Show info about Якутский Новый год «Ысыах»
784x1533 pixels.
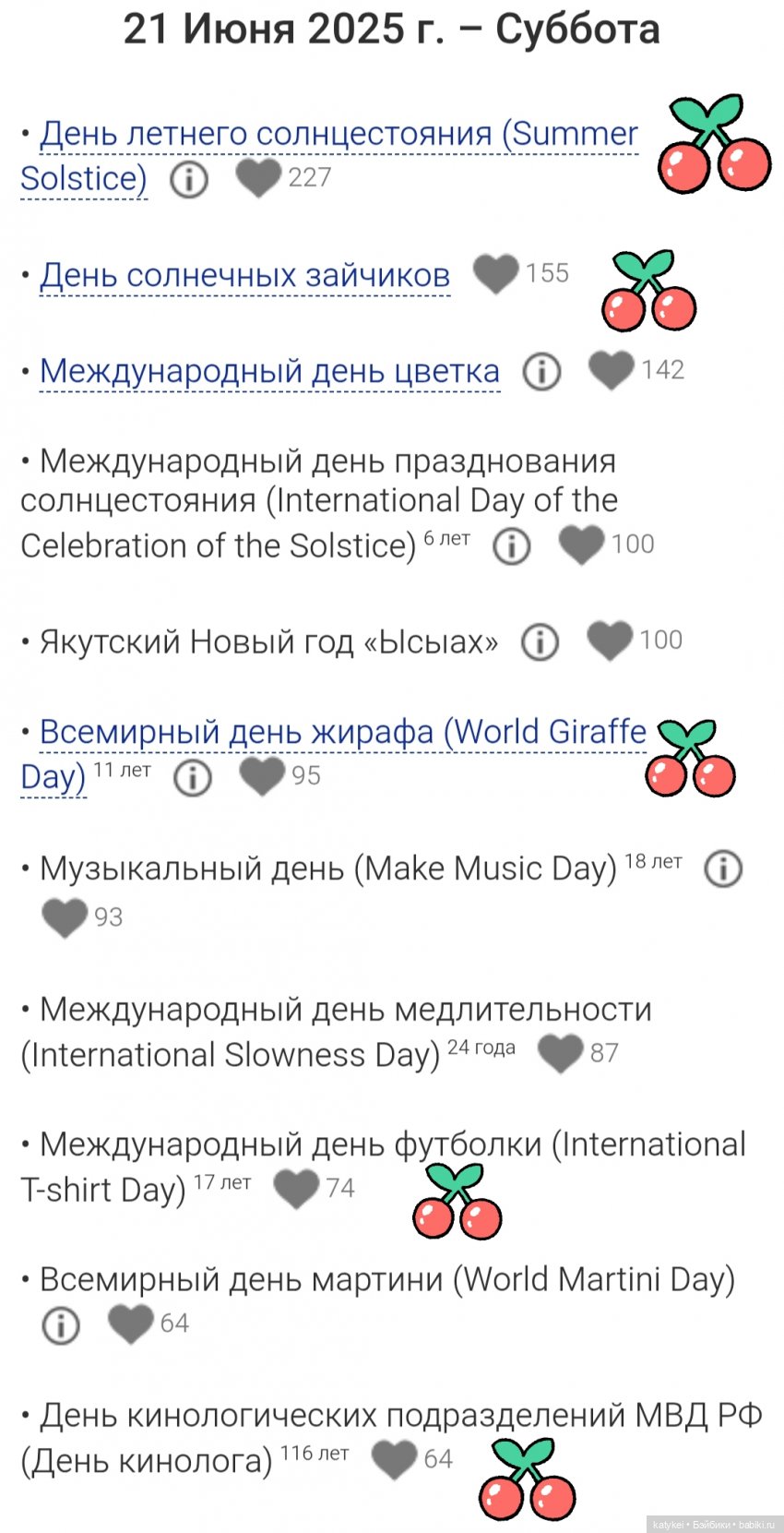coord(540,641)
